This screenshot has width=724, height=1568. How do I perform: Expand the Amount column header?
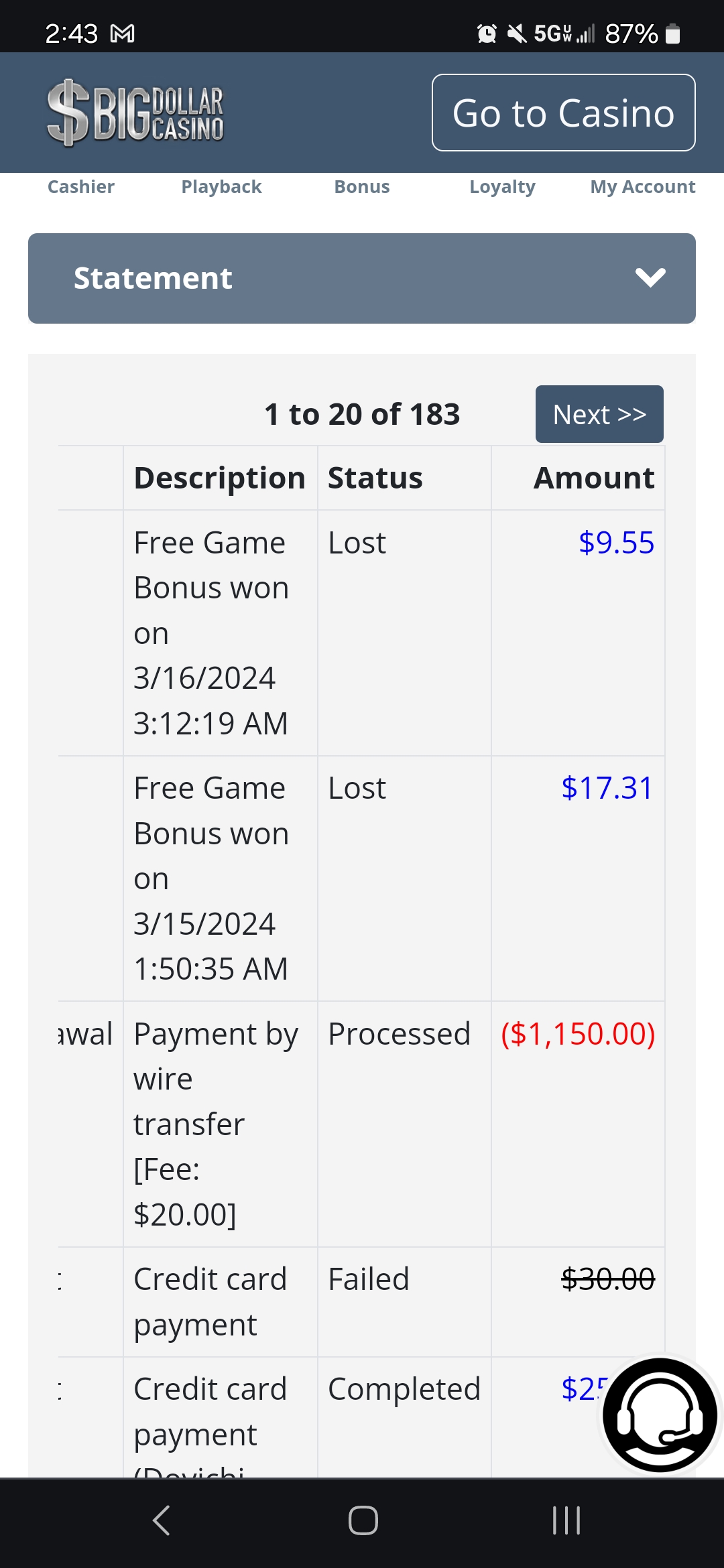coord(594,477)
